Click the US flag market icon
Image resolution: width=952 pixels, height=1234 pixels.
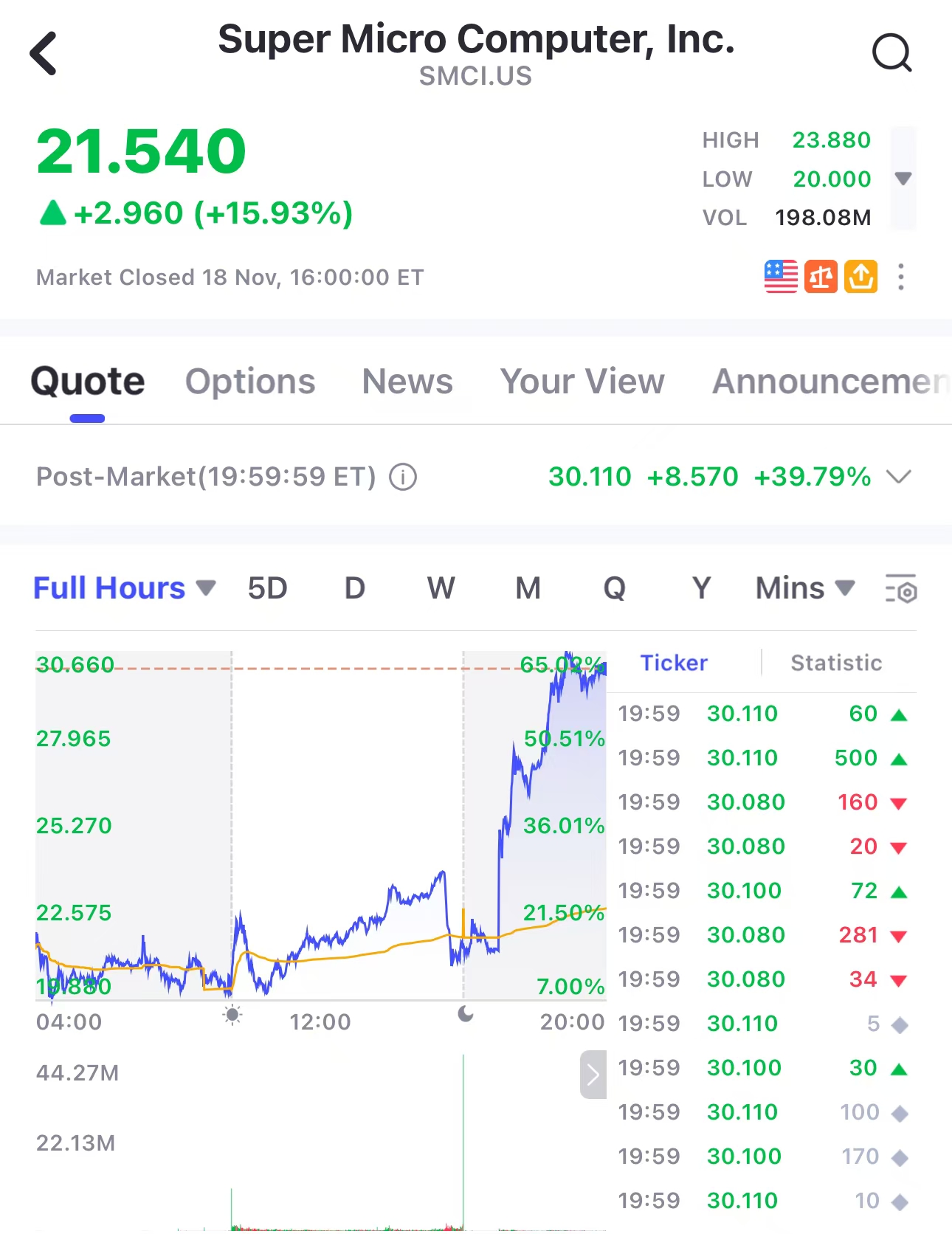(780, 276)
